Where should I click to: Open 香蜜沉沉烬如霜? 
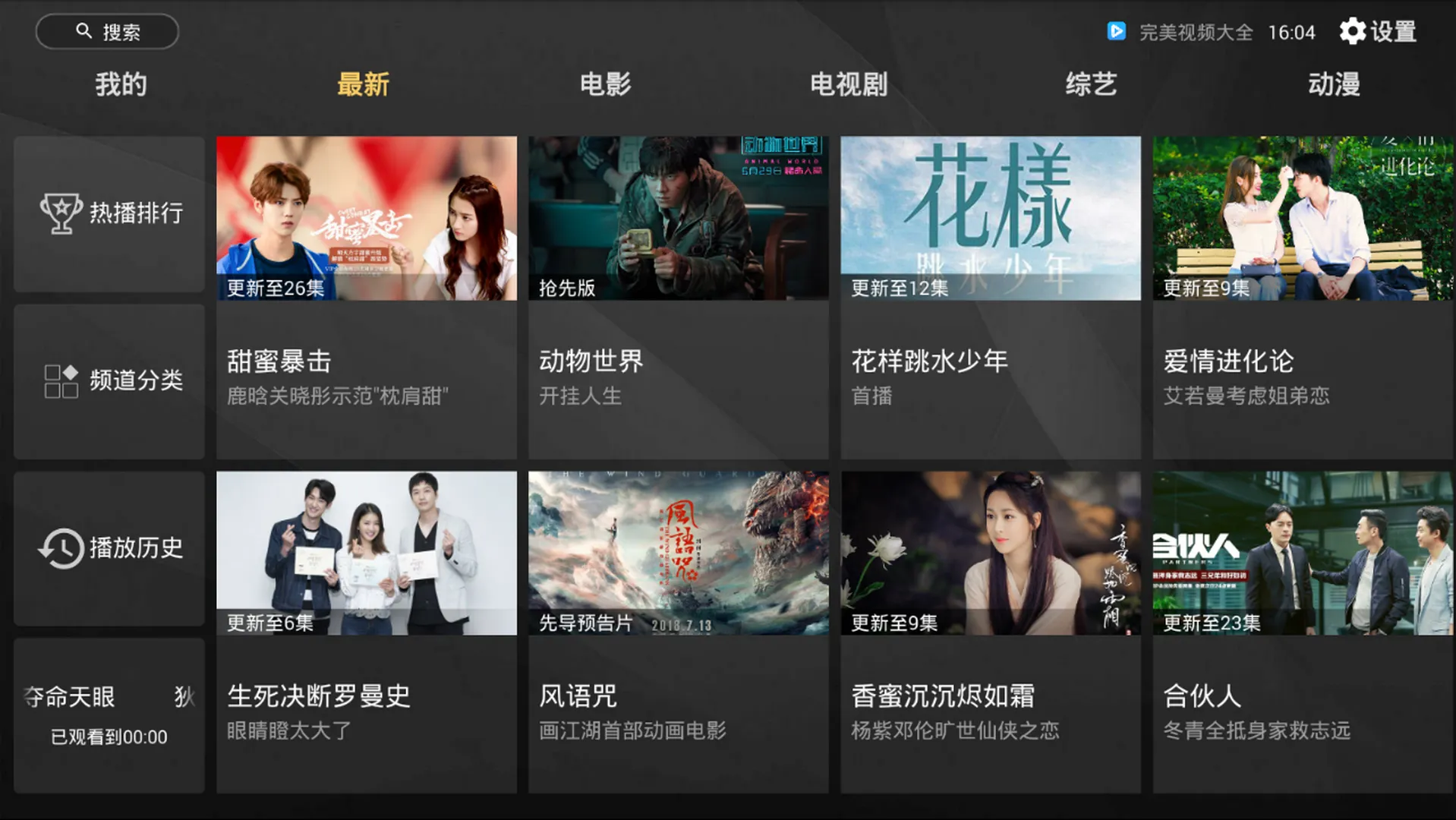990,630
